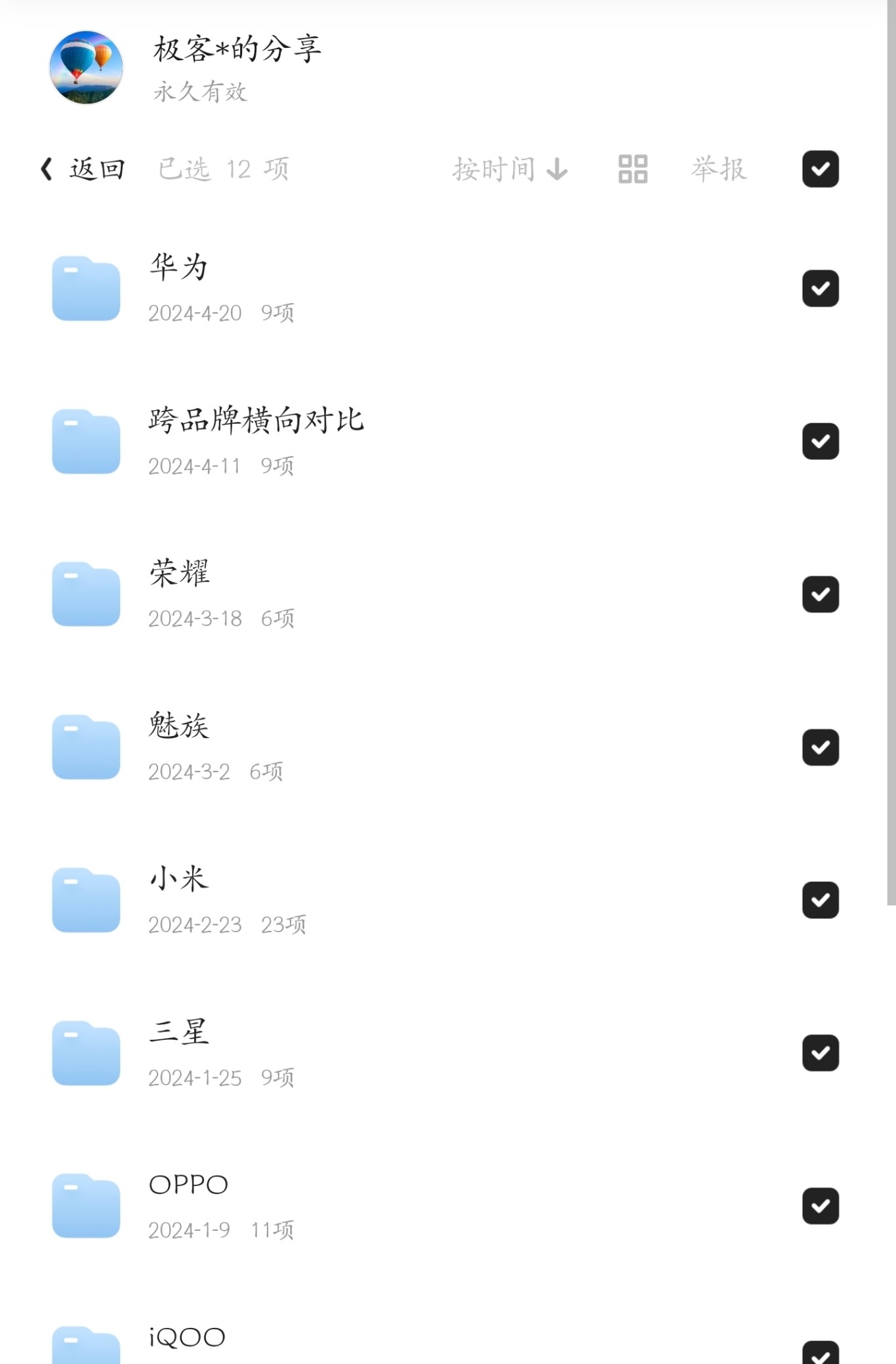Screen dimensions: 896x1364
Task: Deselect the 小米 folder checkbox
Action: (820, 900)
